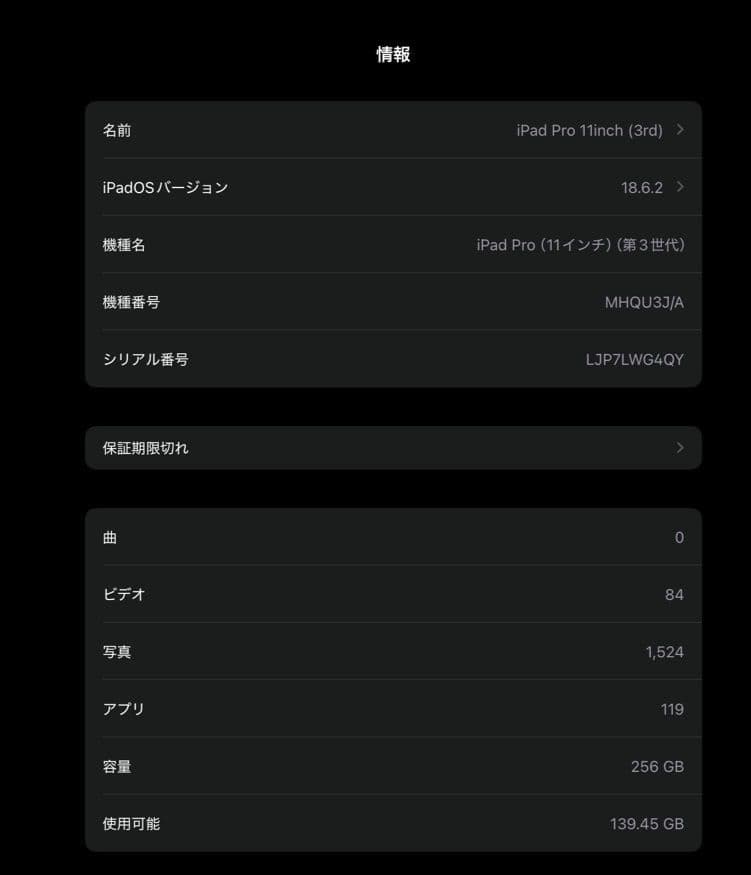
Task: Tap the chevron on the warranty row
Action: (681, 448)
